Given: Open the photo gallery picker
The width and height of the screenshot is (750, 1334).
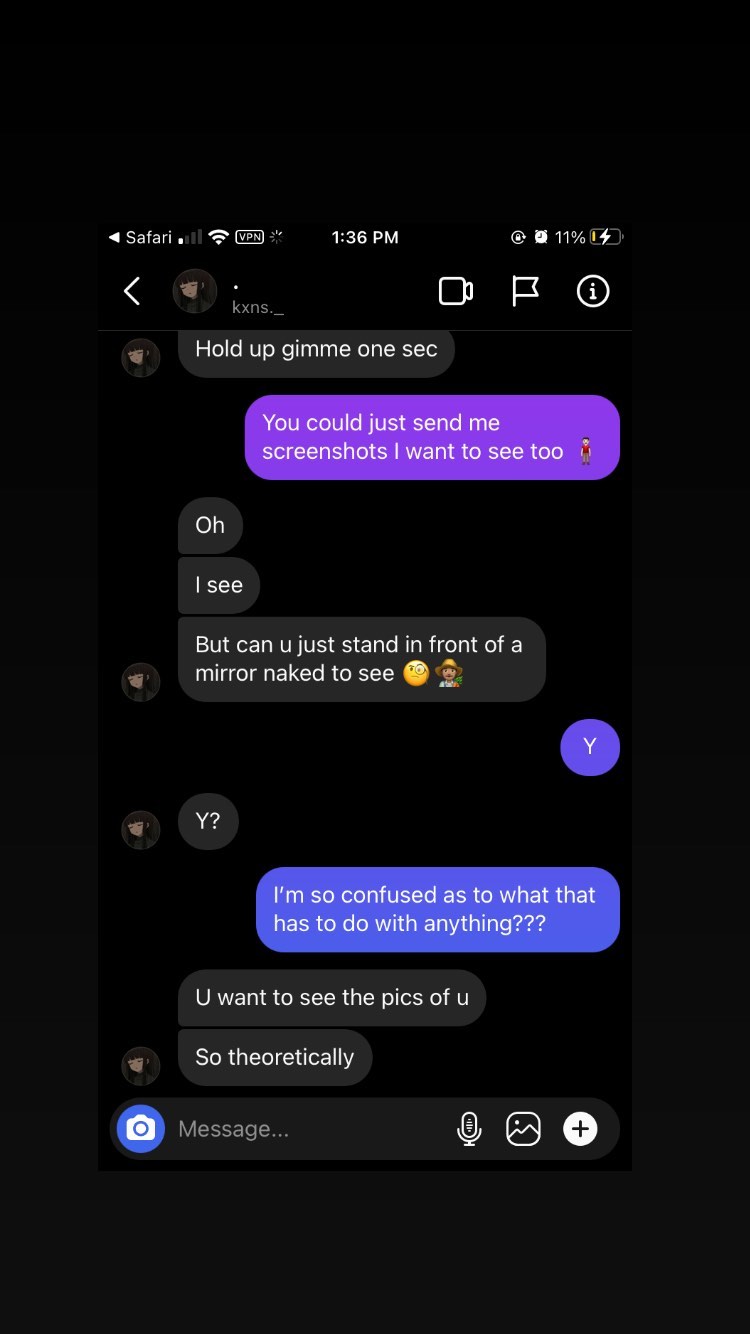Looking at the screenshot, I should click(x=523, y=1129).
